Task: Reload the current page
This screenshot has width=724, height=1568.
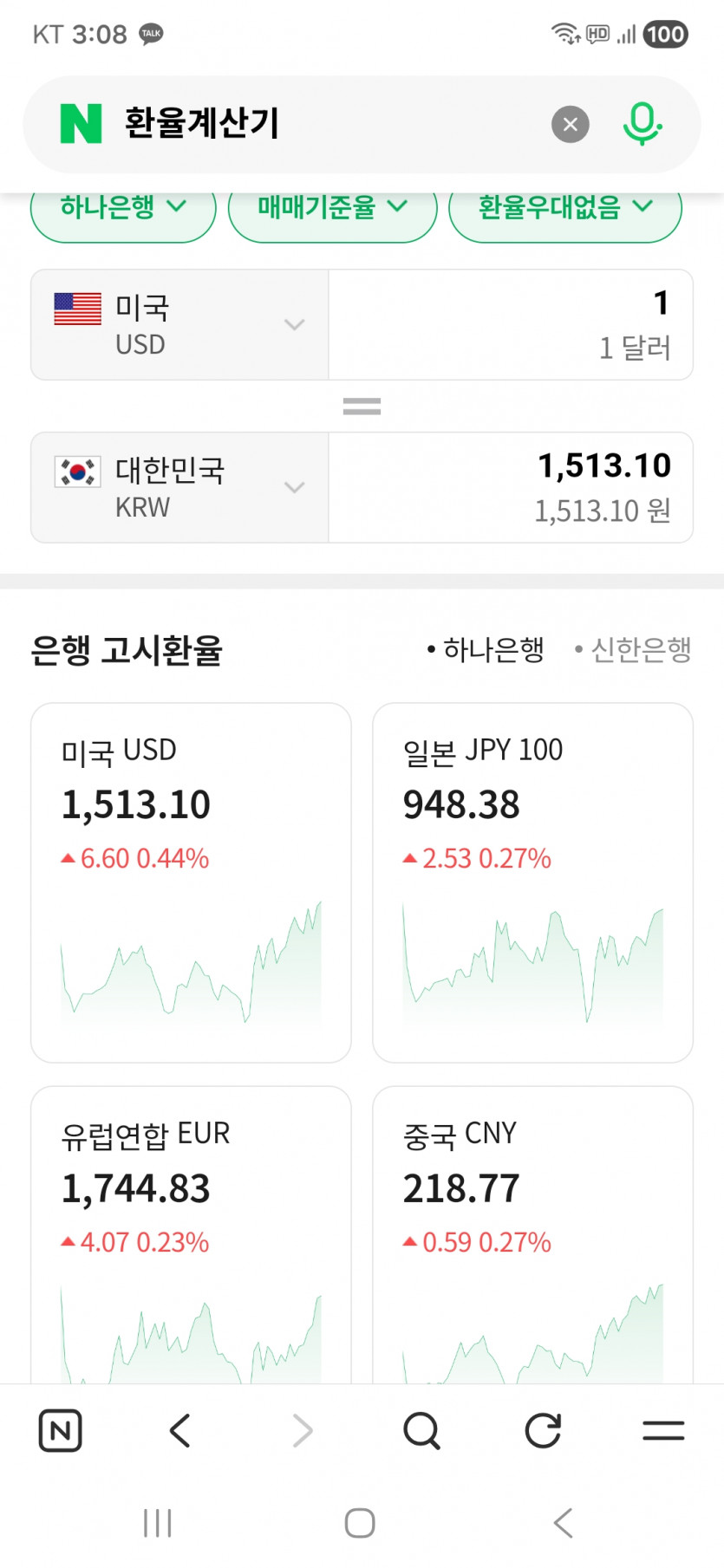Action: click(x=543, y=1430)
